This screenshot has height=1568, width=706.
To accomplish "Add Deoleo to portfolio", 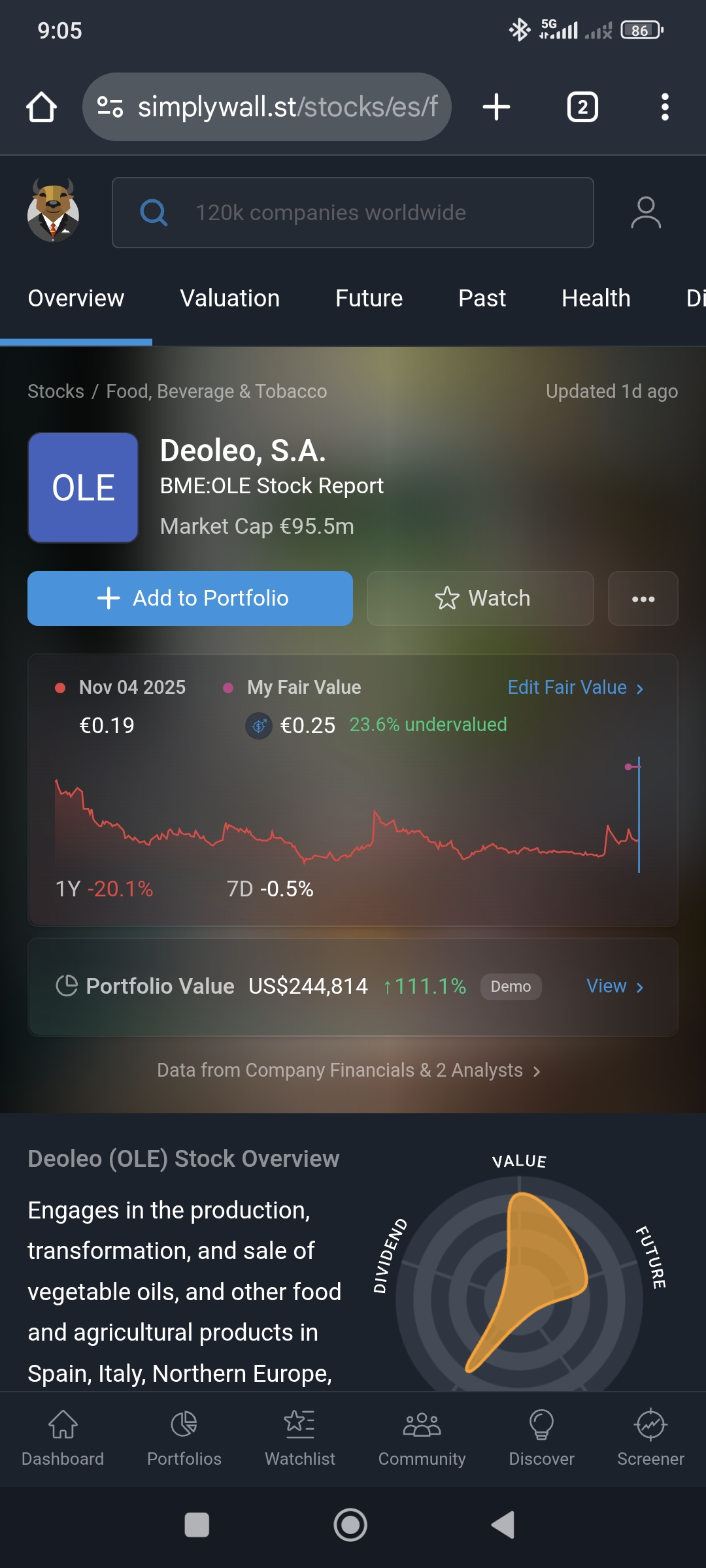I will pyautogui.click(x=190, y=598).
